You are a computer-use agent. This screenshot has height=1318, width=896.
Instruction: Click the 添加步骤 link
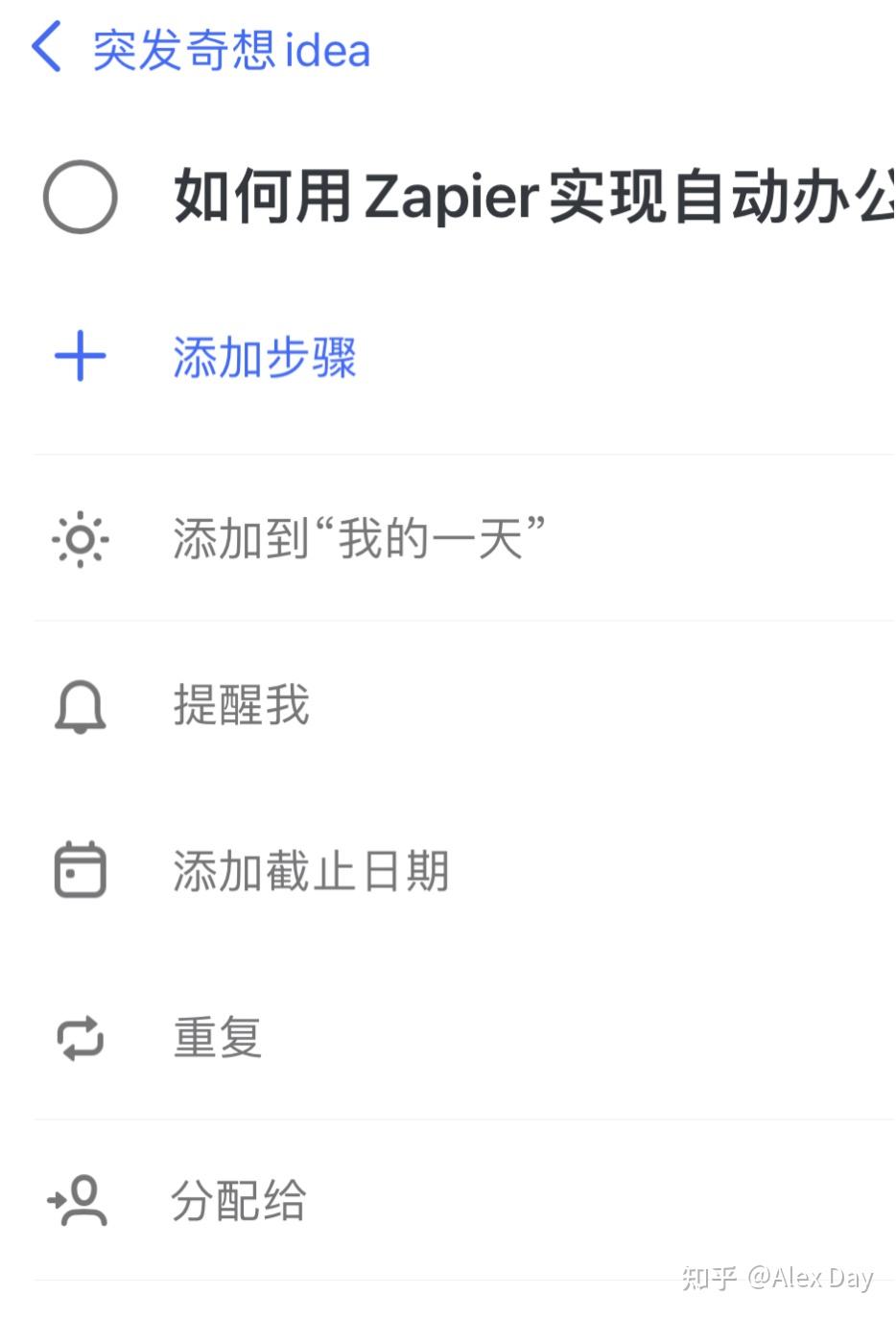coord(264,356)
